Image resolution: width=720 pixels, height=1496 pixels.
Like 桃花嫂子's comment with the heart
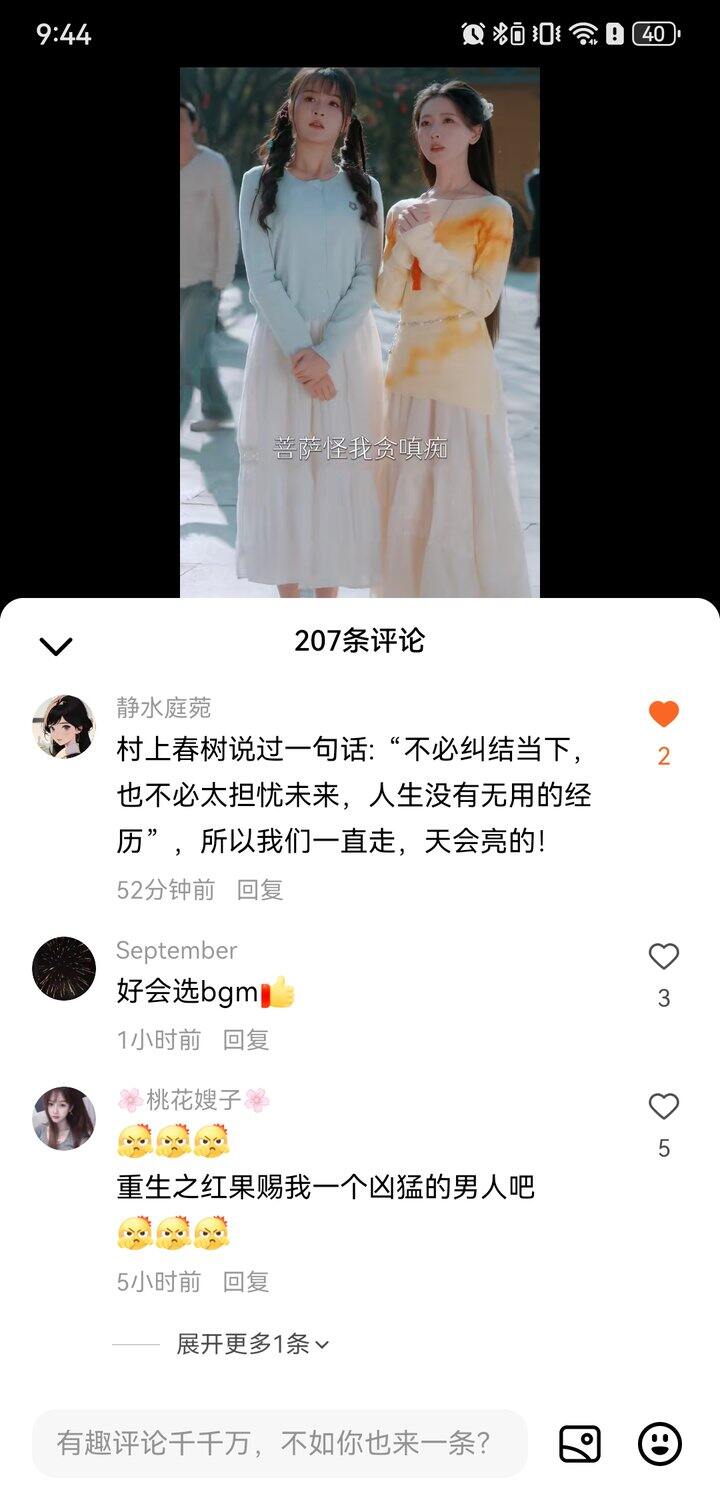click(662, 1105)
